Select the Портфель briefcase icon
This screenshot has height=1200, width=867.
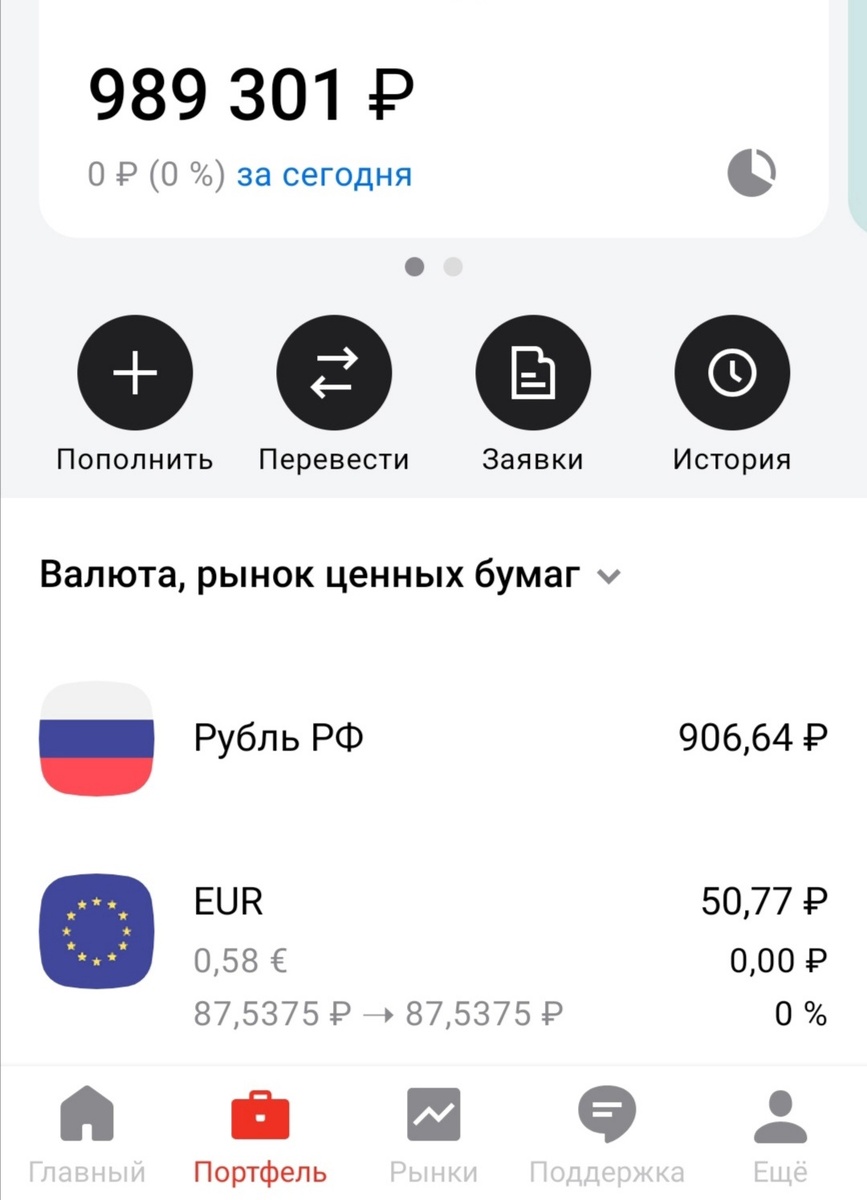[x=259, y=1113]
